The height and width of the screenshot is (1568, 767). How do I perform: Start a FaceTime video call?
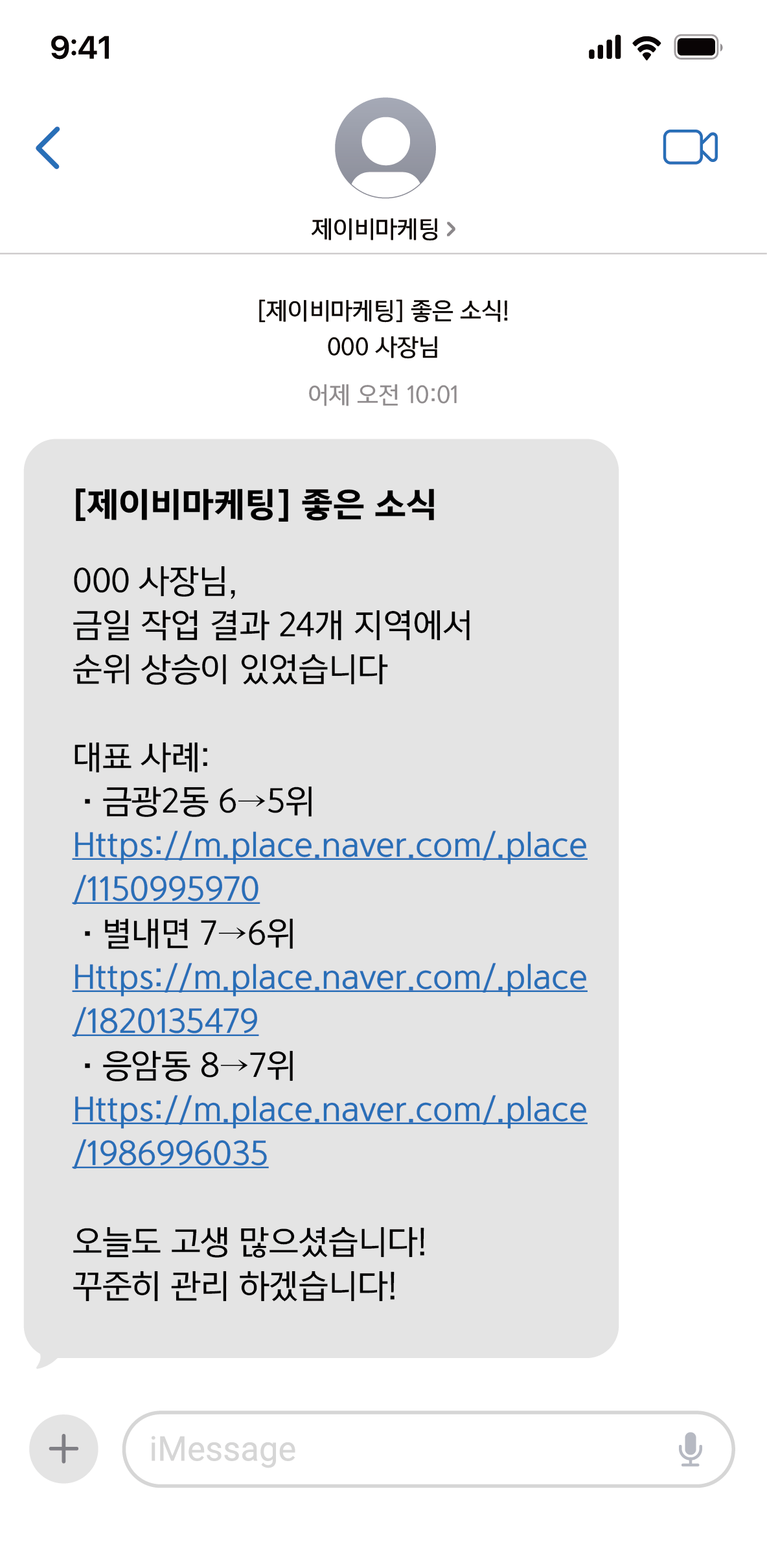(690, 146)
